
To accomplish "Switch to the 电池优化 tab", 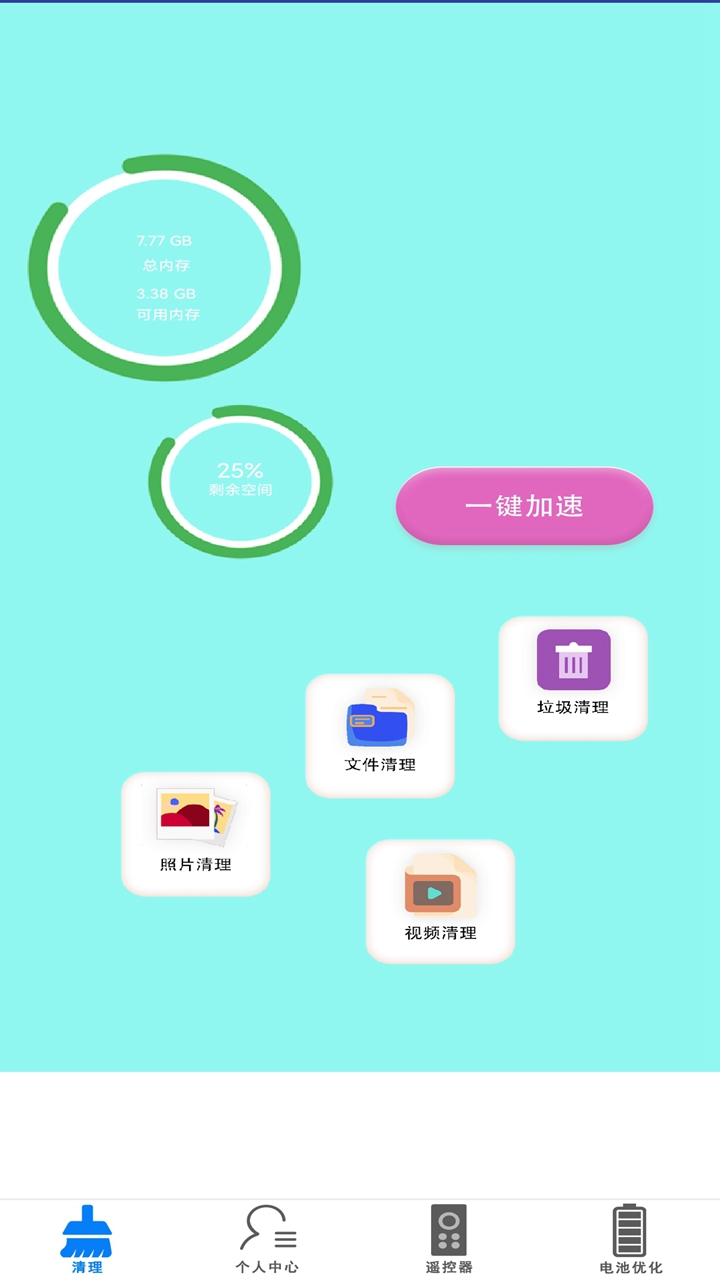I will 630,1240.
